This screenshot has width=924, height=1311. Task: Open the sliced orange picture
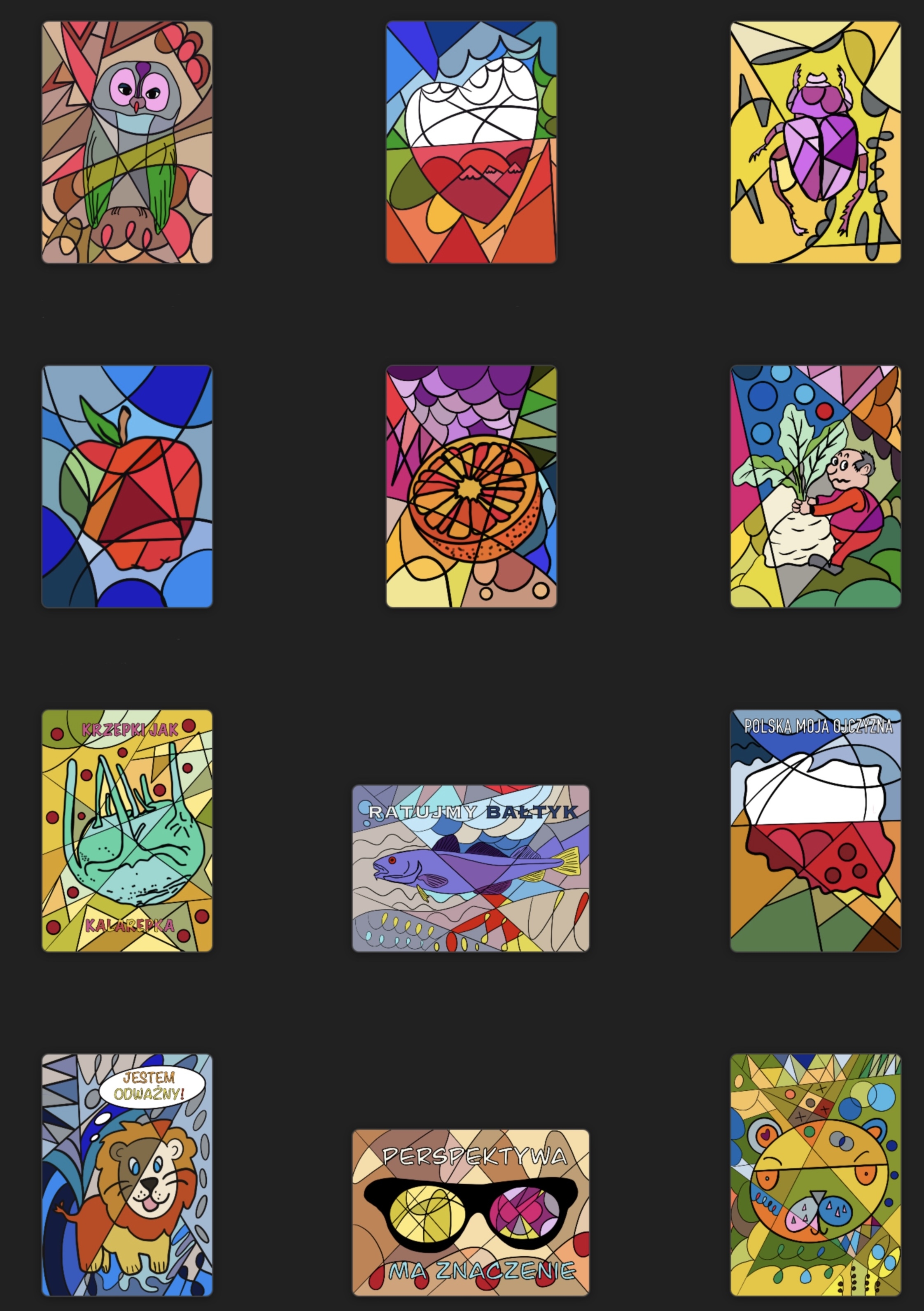tap(471, 487)
